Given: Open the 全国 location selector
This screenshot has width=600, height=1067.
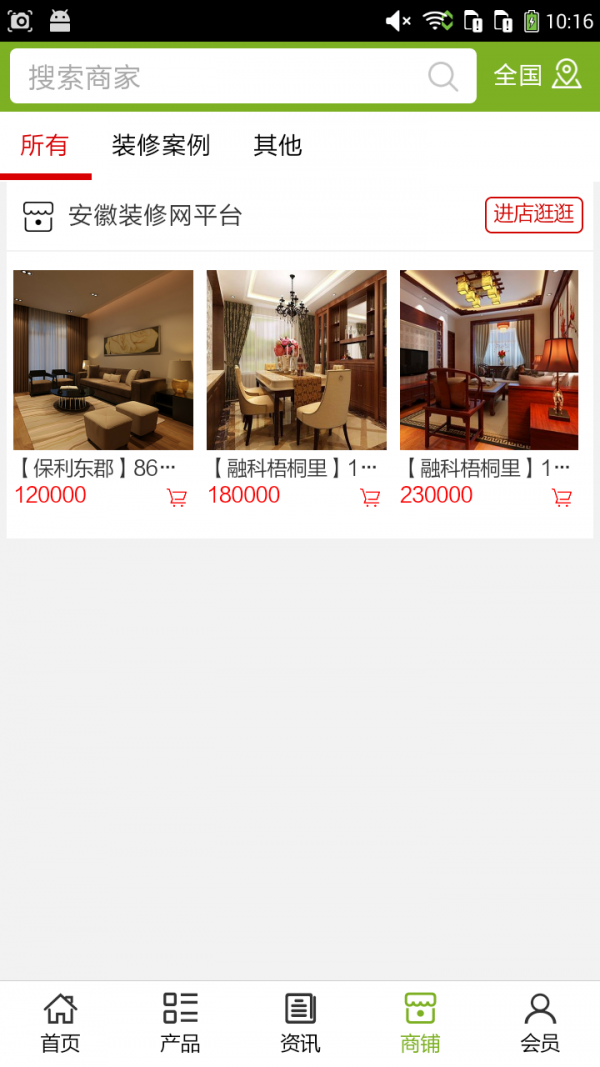Looking at the screenshot, I should tap(538, 75).
